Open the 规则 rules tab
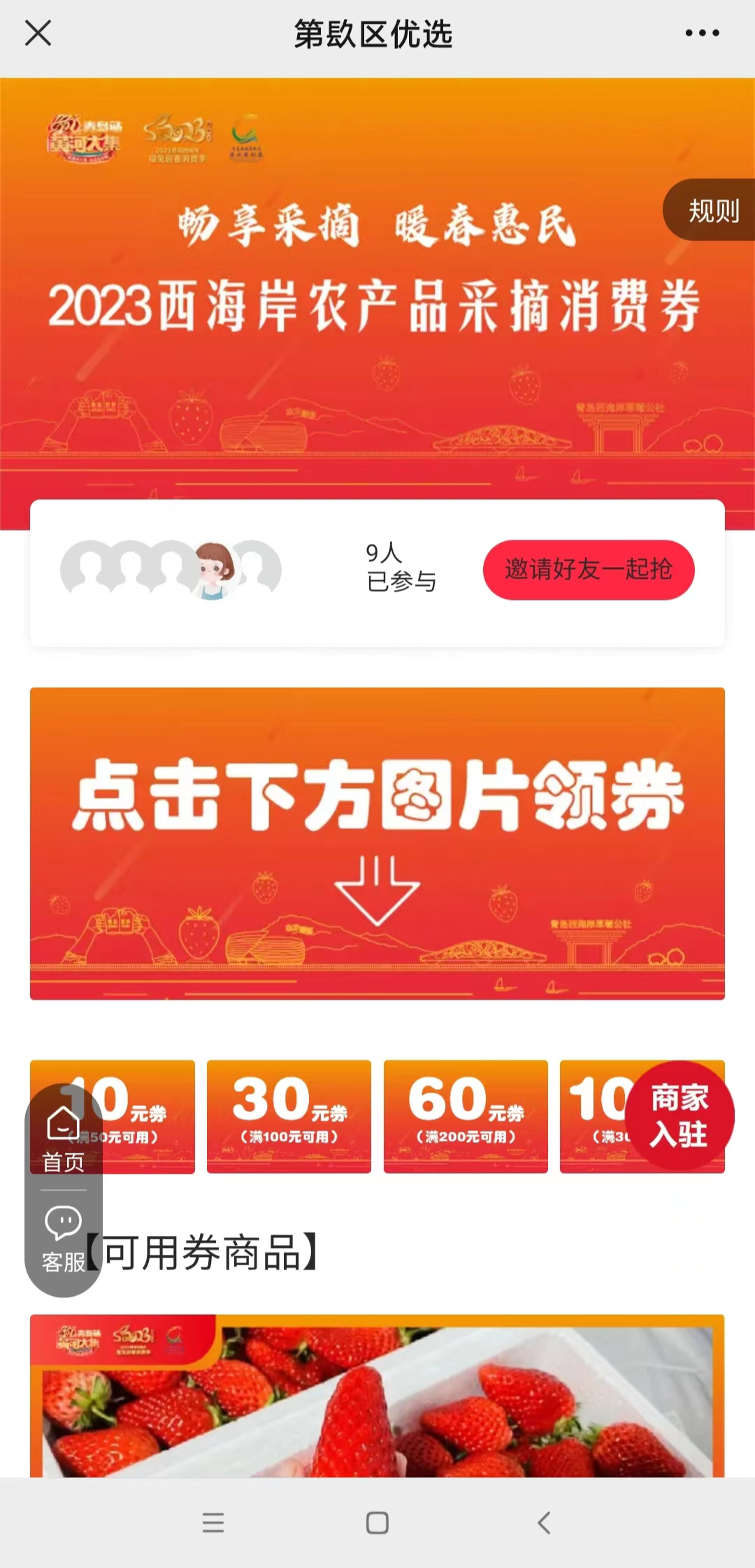Viewport: 755px width, 1568px height. pos(712,210)
